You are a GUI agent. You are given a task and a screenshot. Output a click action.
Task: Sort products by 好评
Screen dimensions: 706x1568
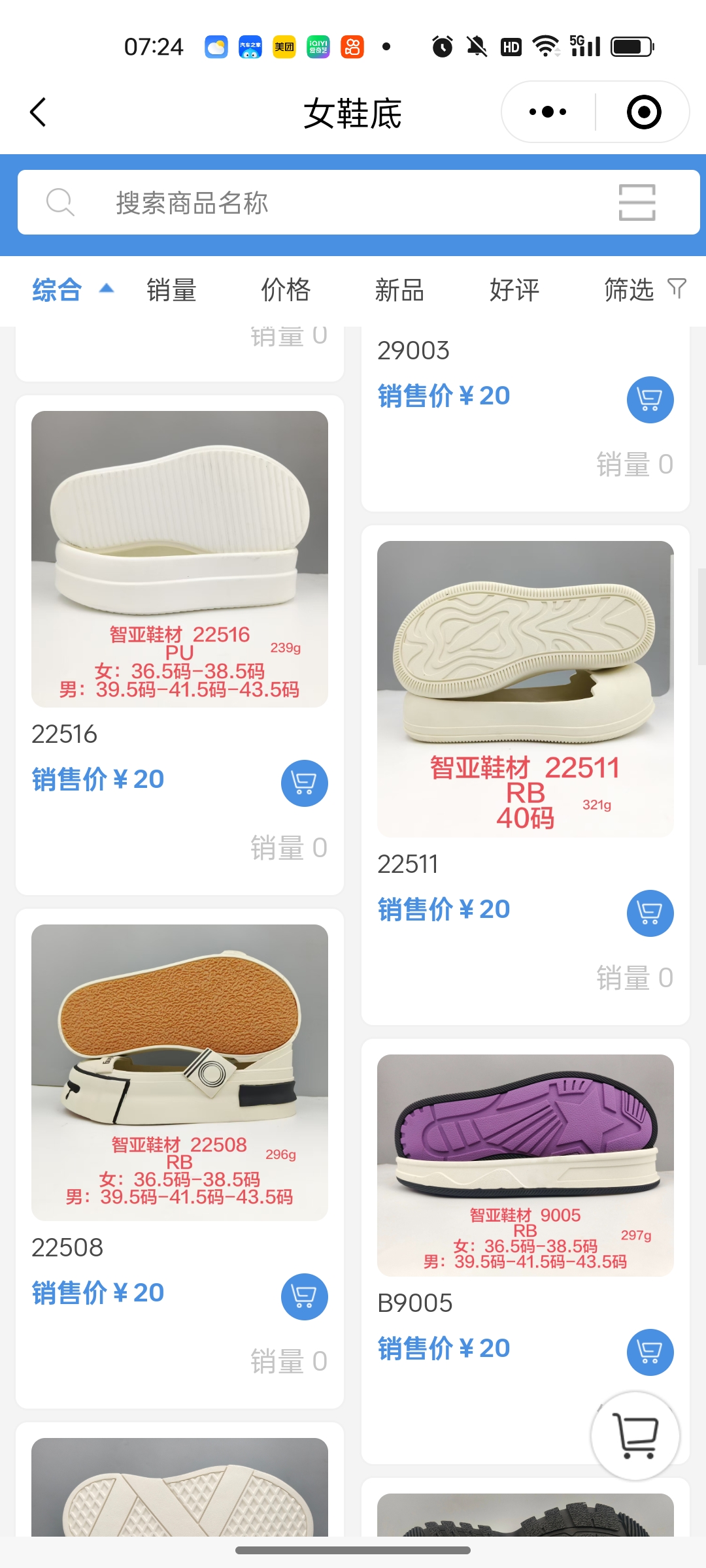[x=514, y=289]
